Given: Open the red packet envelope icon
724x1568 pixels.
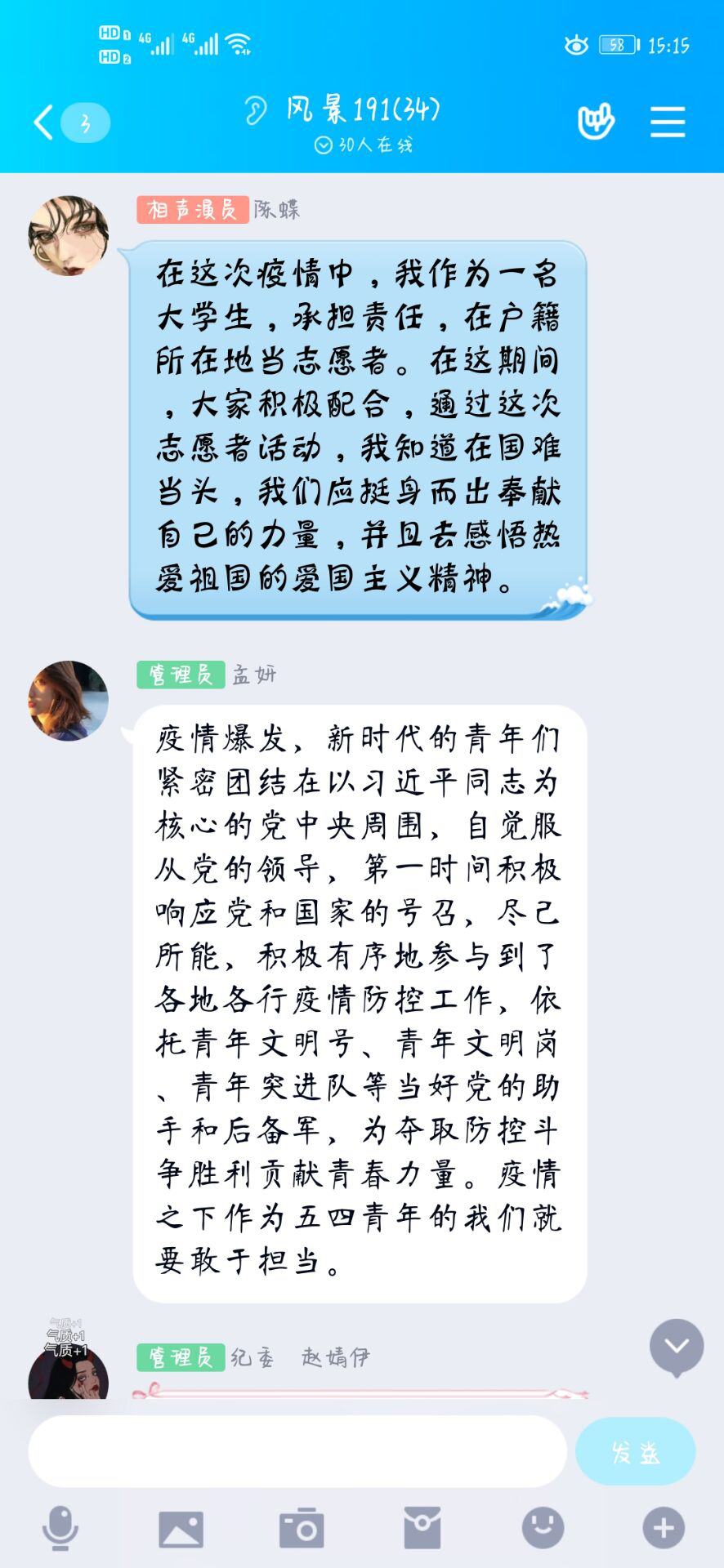Looking at the screenshot, I should point(422,1528).
